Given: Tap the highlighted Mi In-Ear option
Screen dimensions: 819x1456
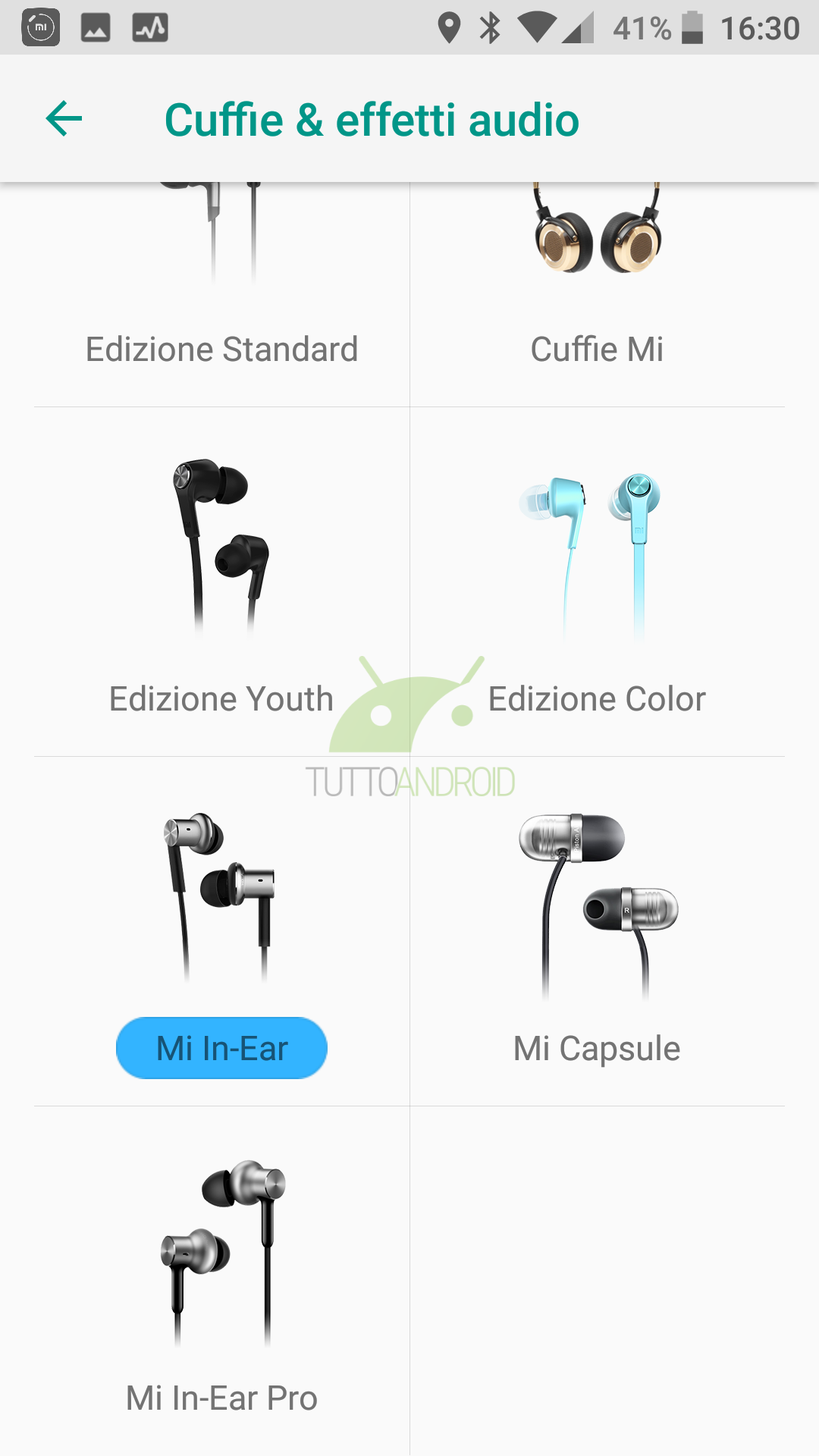Looking at the screenshot, I should (x=221, y=1048).
